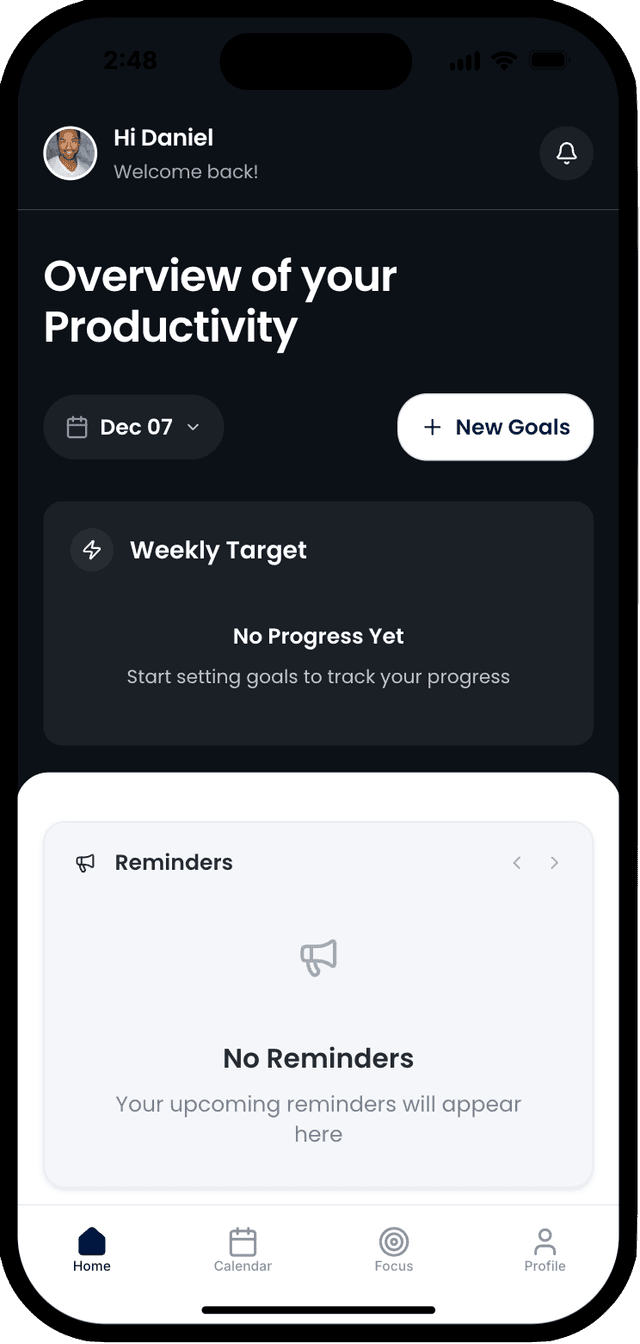
Task: Create New Goals
Action: [495, 427]
